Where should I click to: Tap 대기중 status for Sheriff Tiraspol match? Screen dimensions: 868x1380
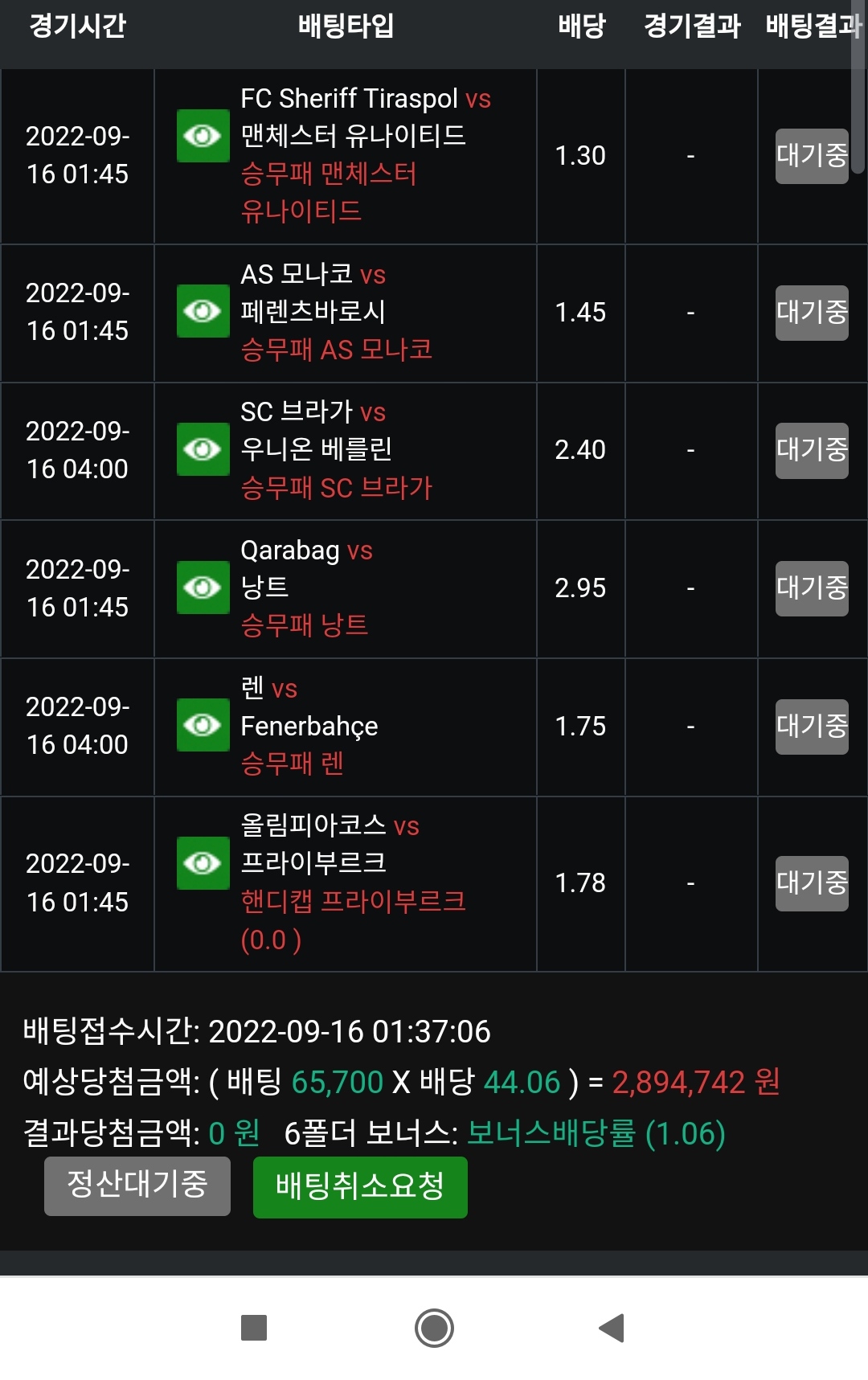click(812, 156)
